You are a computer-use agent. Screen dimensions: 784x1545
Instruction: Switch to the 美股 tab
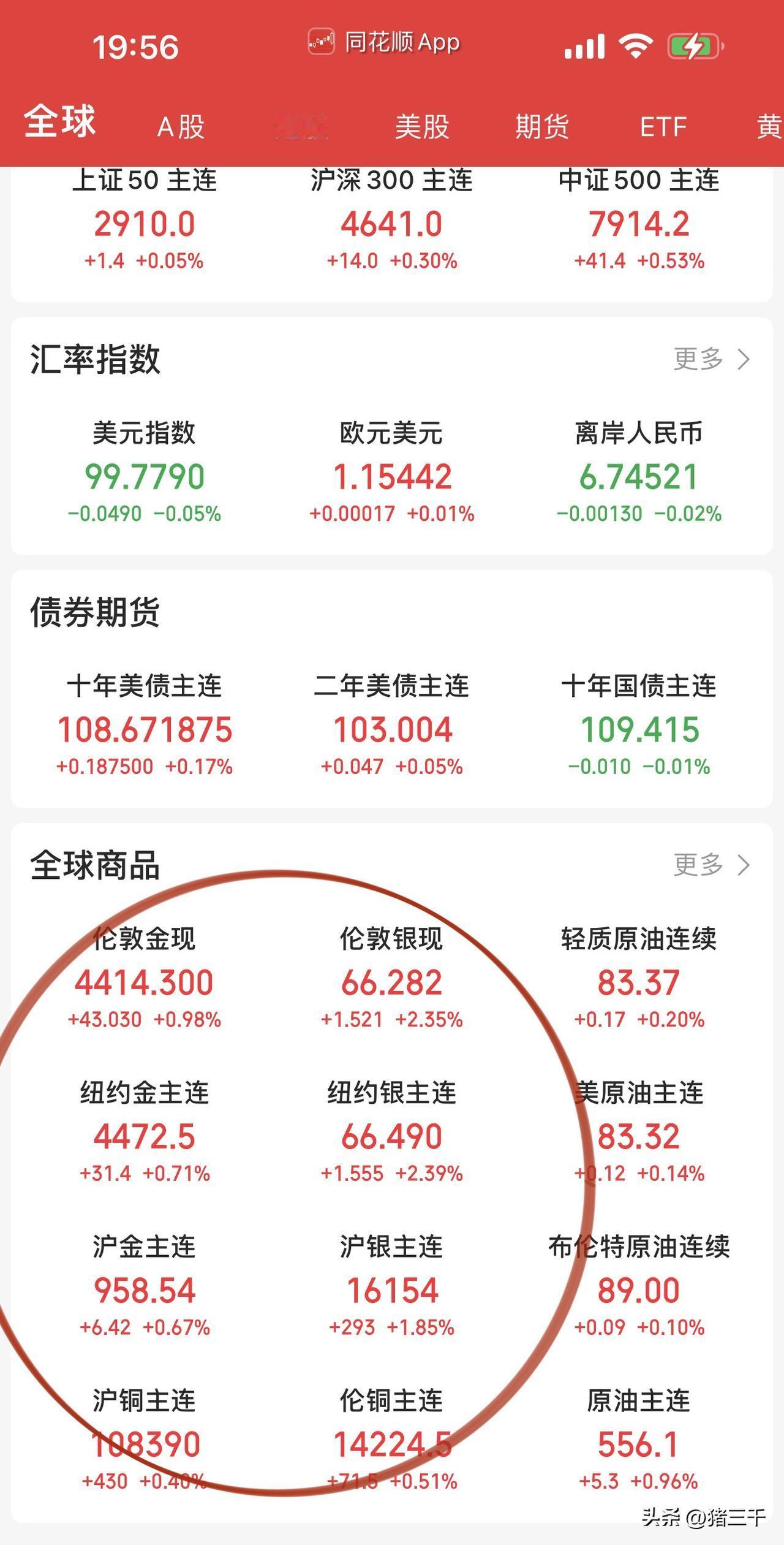coord(422,127)
